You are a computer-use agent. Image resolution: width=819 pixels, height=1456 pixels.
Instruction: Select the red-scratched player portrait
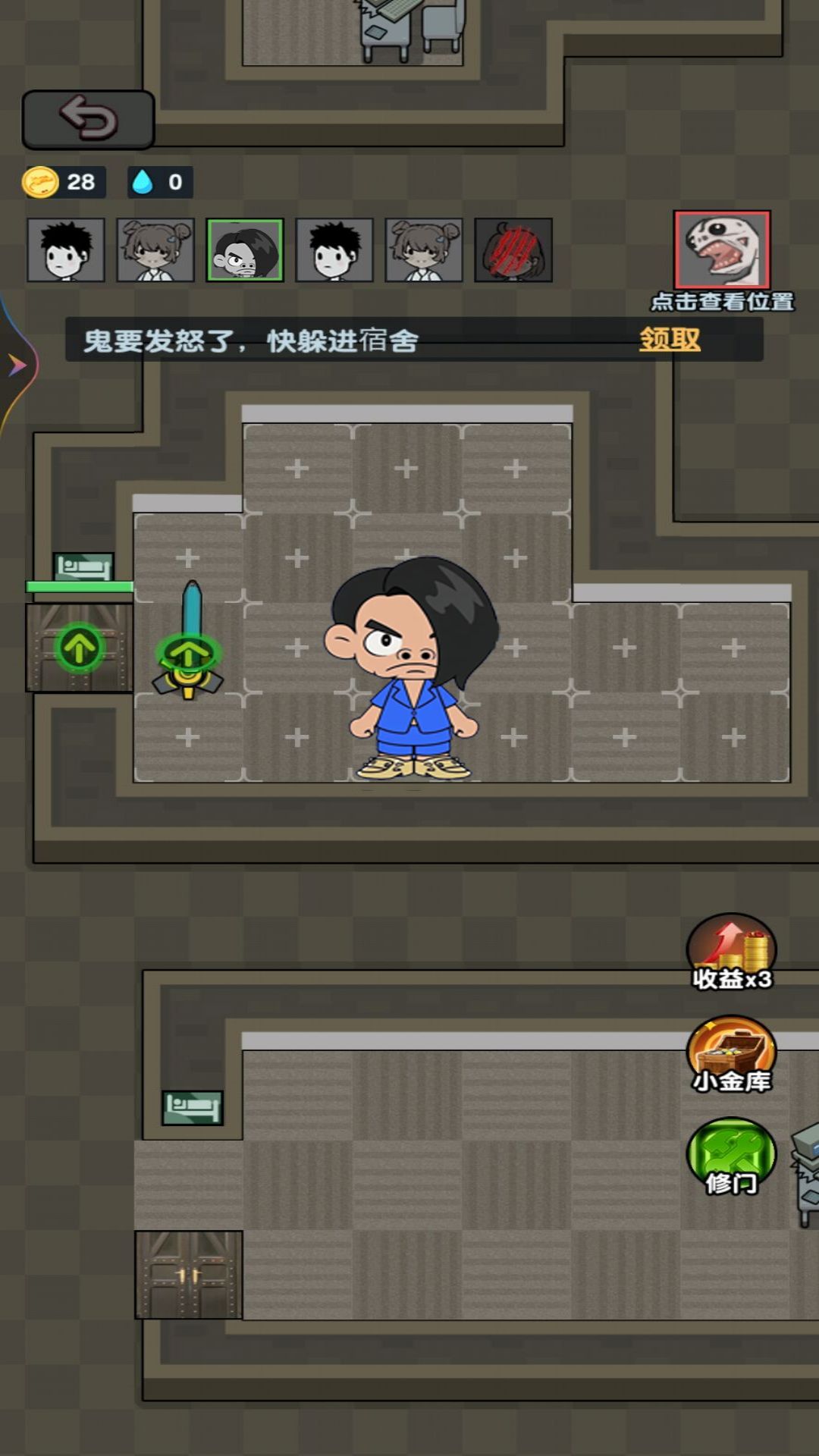(x=513, y=250)
